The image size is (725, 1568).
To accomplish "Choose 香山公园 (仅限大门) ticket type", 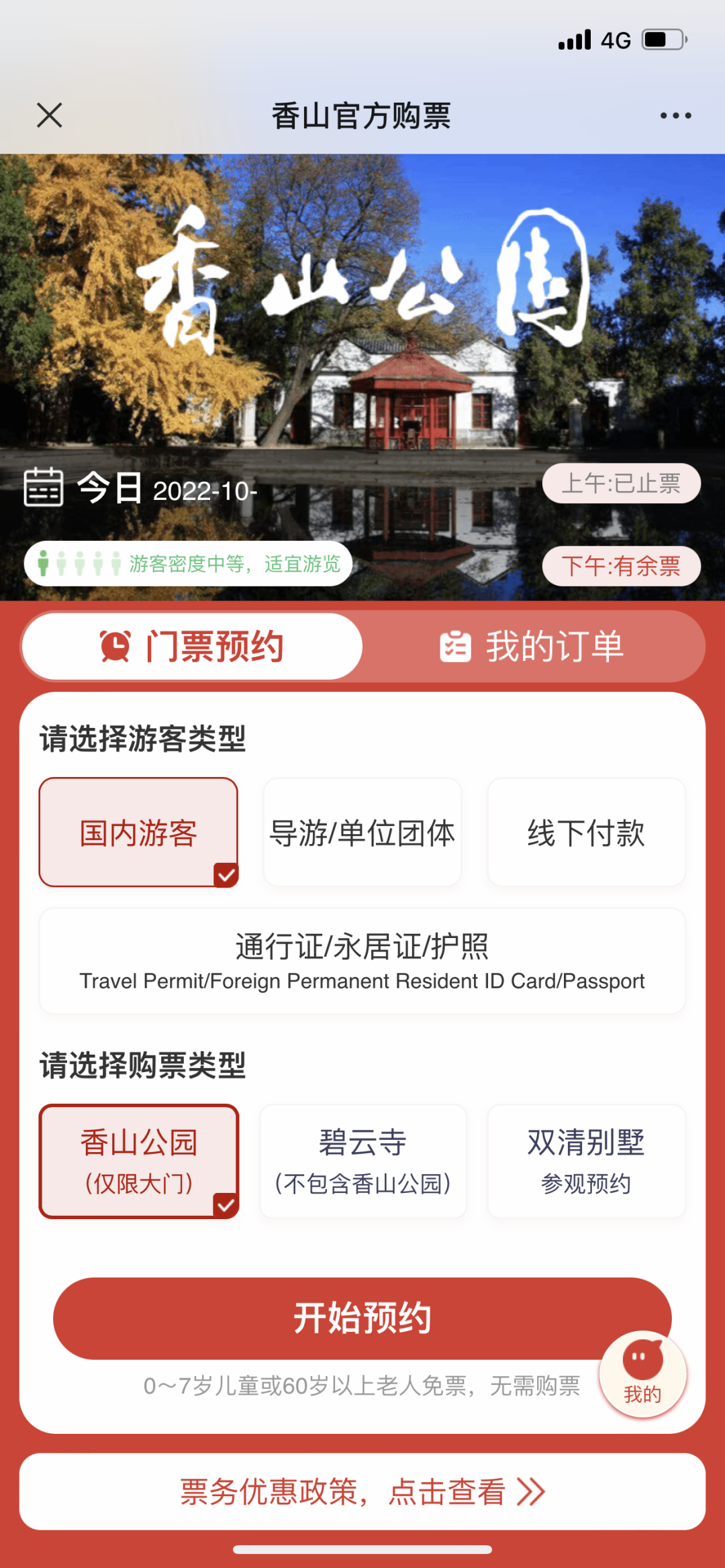I will click(139, 1161).
